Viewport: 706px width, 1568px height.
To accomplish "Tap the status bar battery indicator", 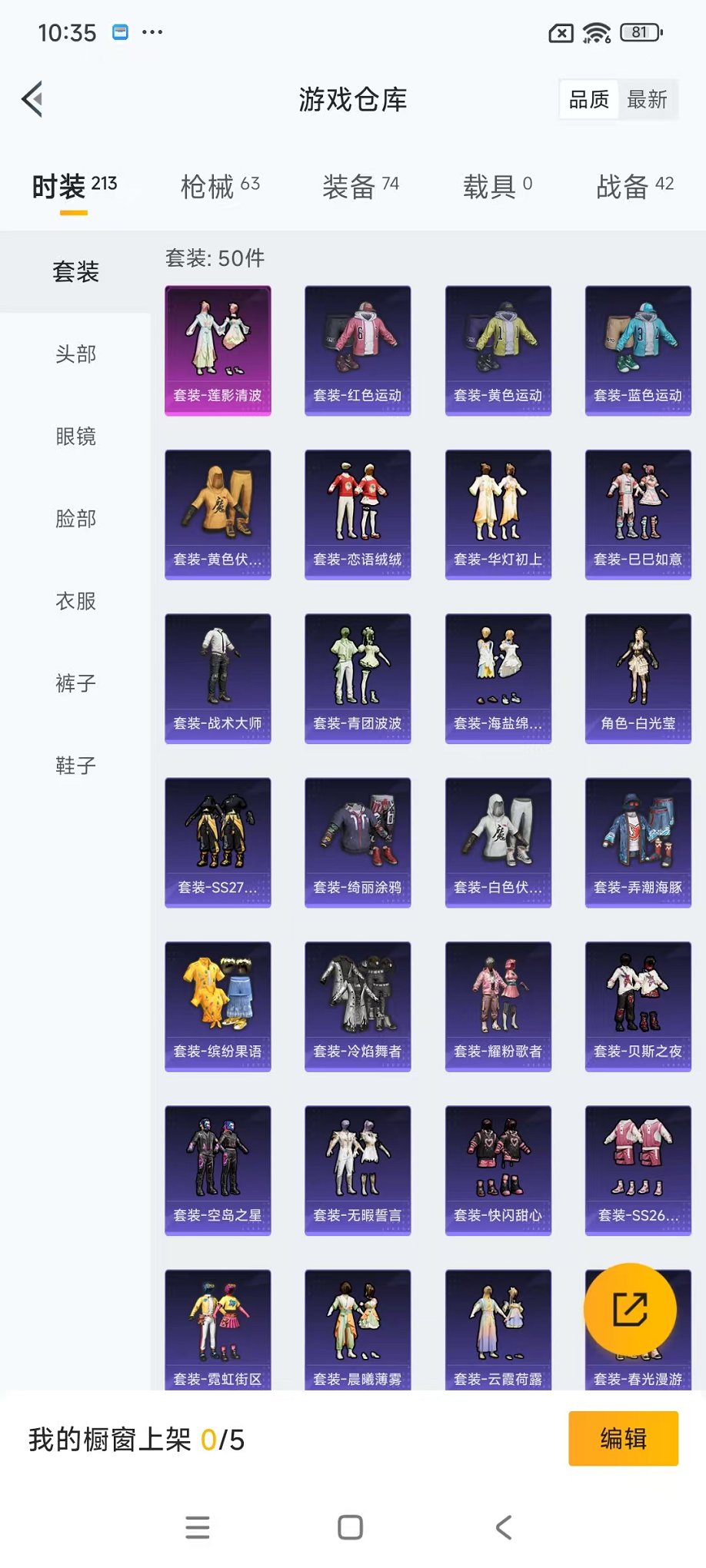I will pos(638,32).
